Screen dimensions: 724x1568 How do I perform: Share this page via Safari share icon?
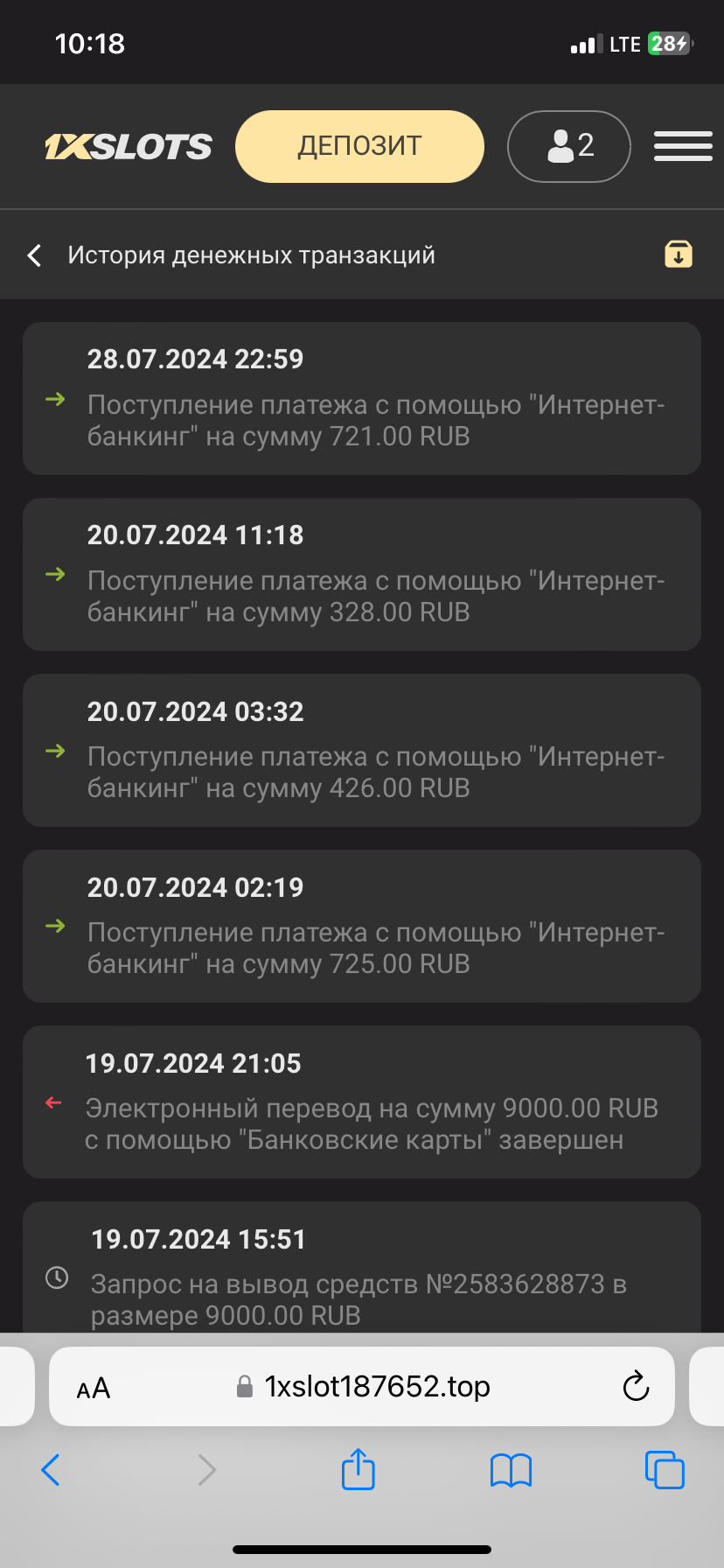[358, 1470]
